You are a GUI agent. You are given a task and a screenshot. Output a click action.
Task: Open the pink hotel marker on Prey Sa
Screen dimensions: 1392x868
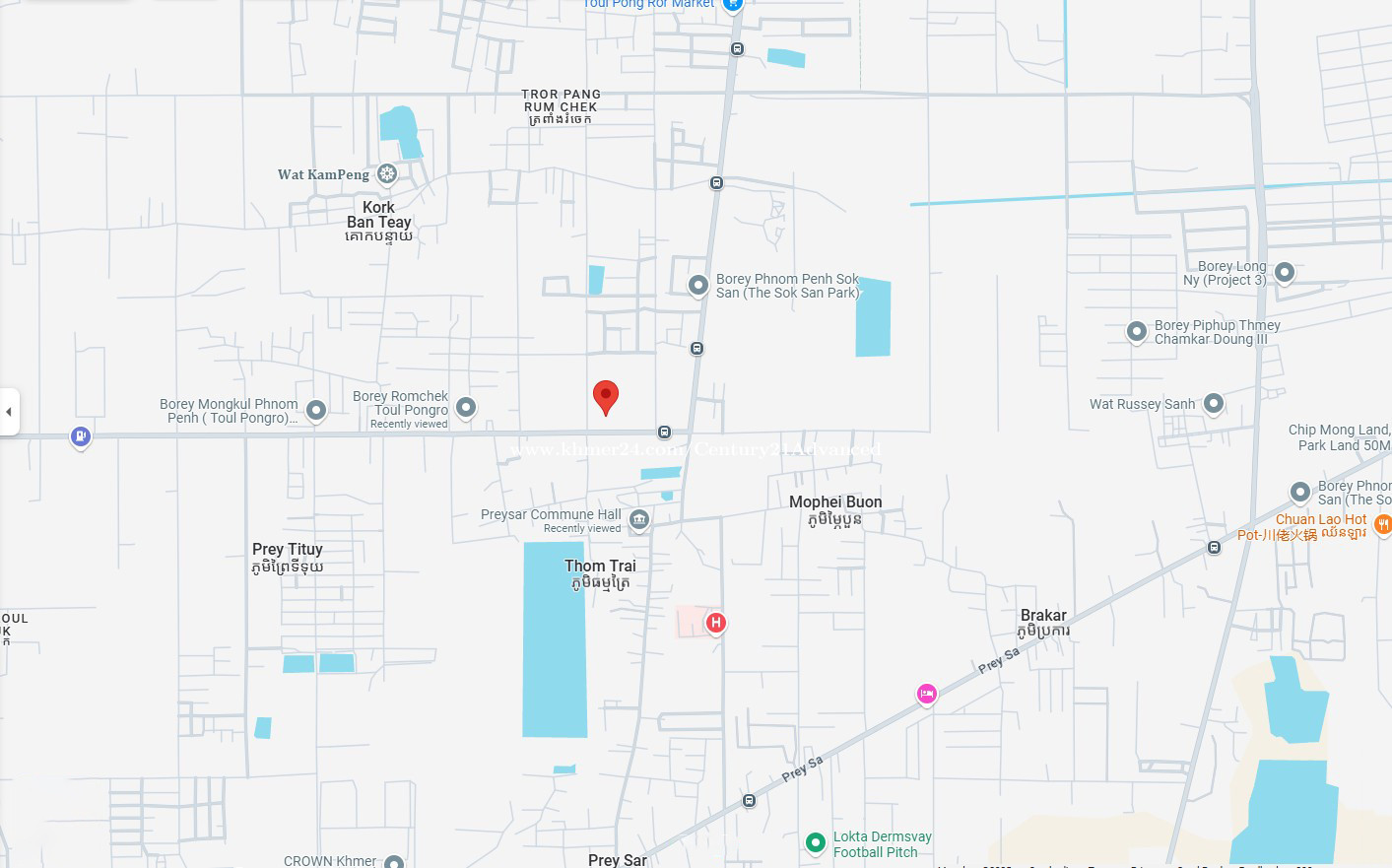pos(926,694)
